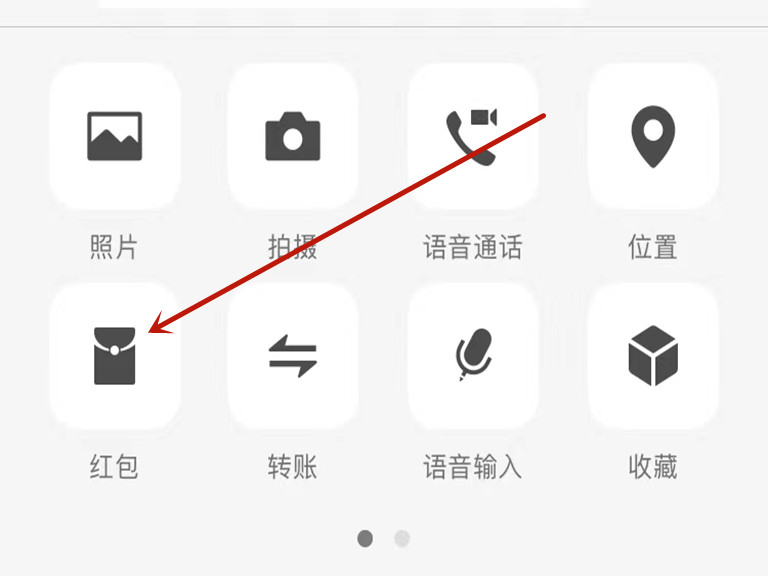Start a voice call (语音通话)

(472, 137)
